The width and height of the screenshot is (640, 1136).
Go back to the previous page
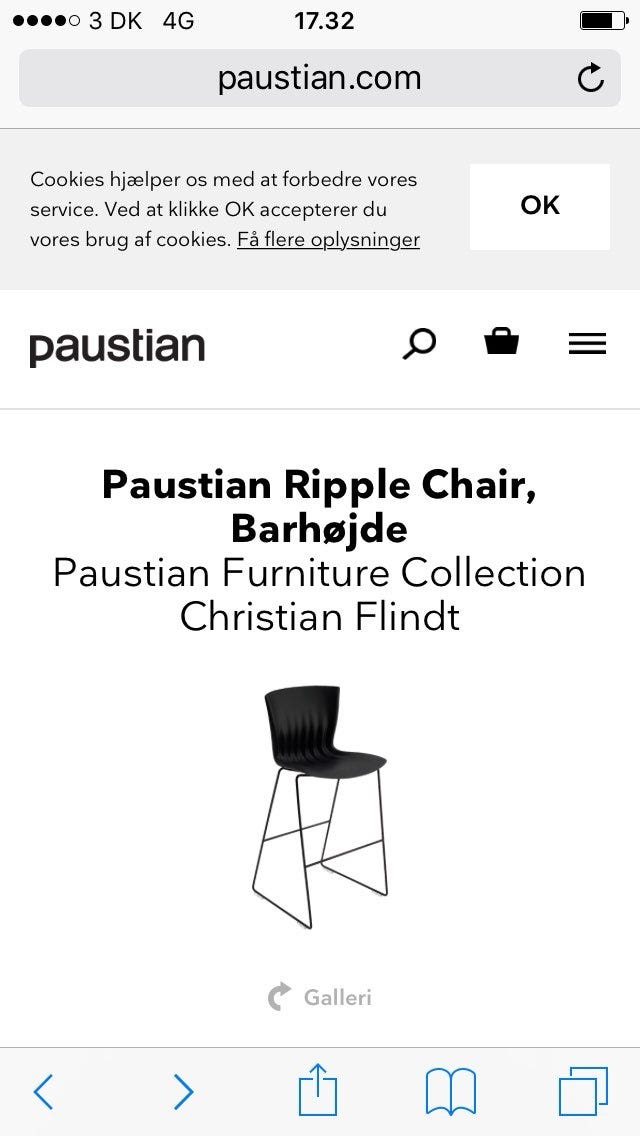point(43,1091)
